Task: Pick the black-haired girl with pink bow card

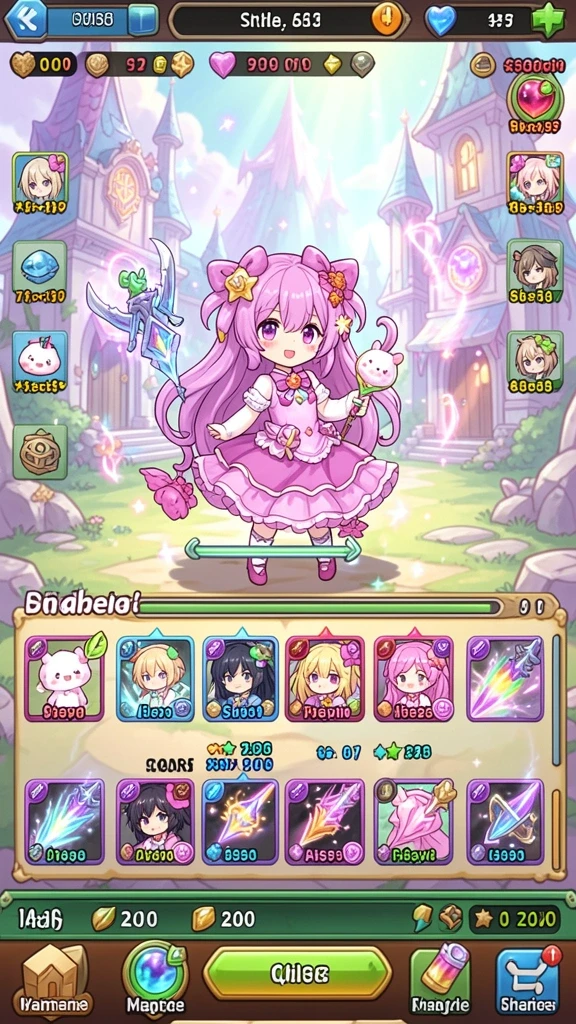Action: [155, 822]
